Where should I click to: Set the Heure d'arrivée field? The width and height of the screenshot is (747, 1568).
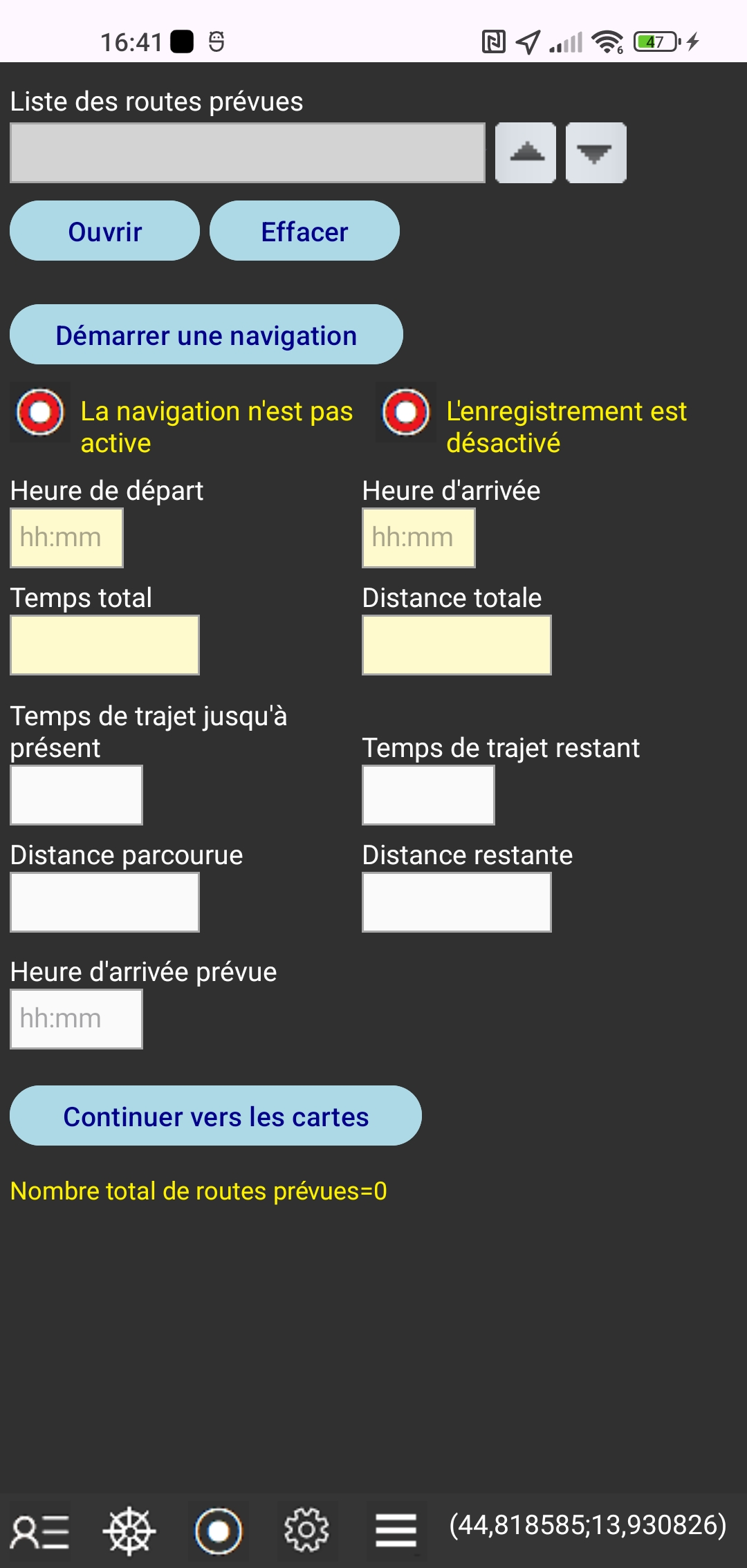[418, 538]
